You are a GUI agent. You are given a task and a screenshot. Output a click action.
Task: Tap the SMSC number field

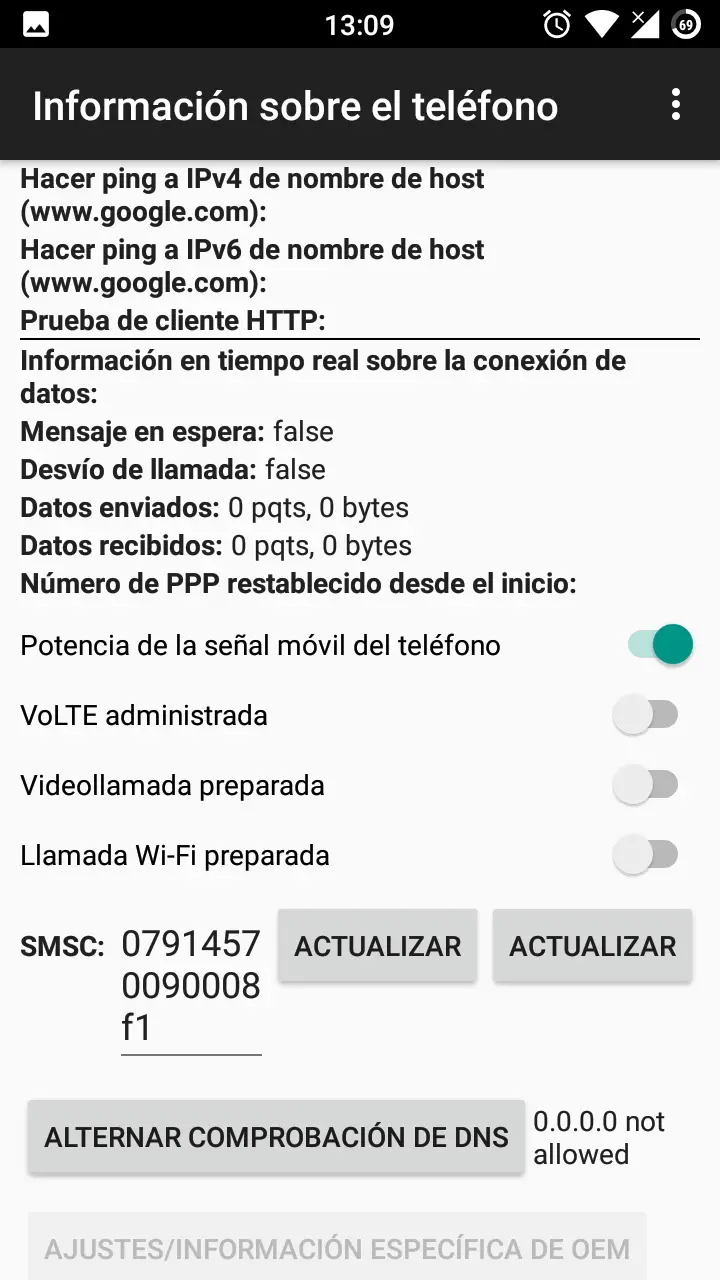[x=191, y=988]
